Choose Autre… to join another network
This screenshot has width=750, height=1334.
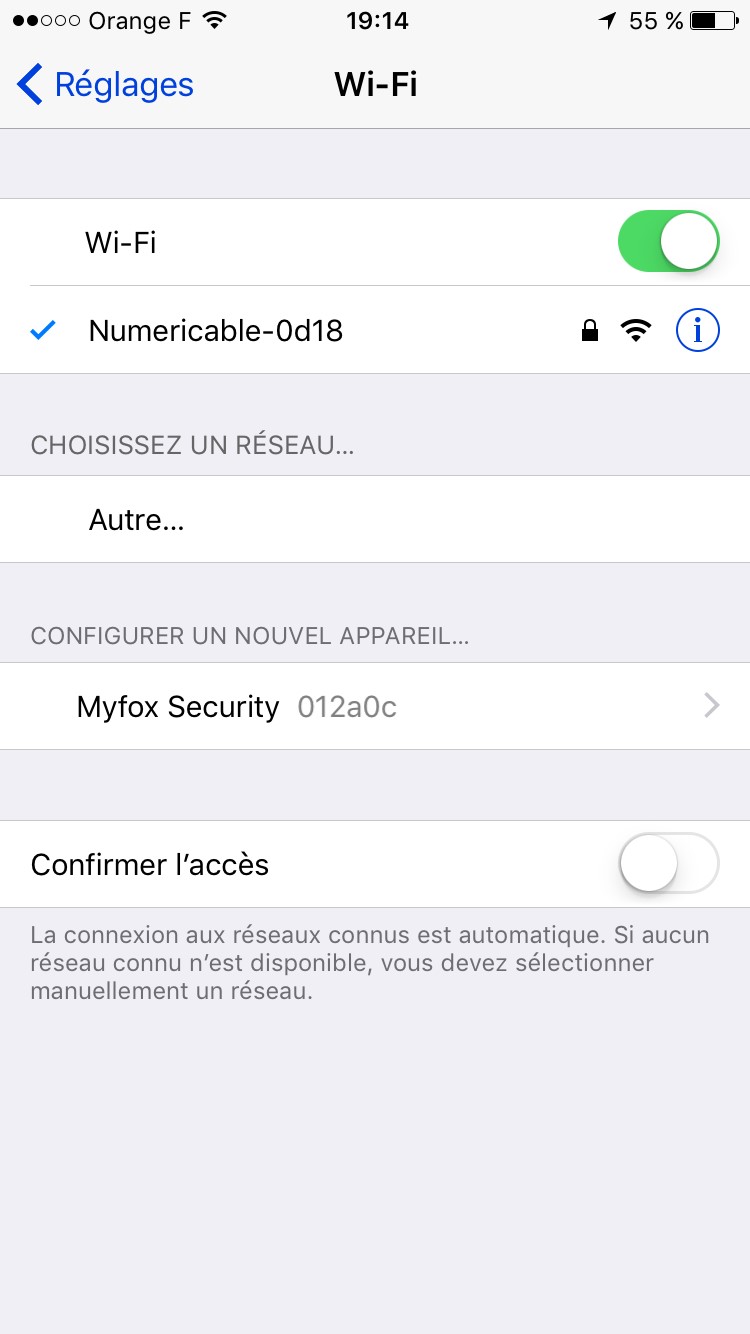pos(375,519)
